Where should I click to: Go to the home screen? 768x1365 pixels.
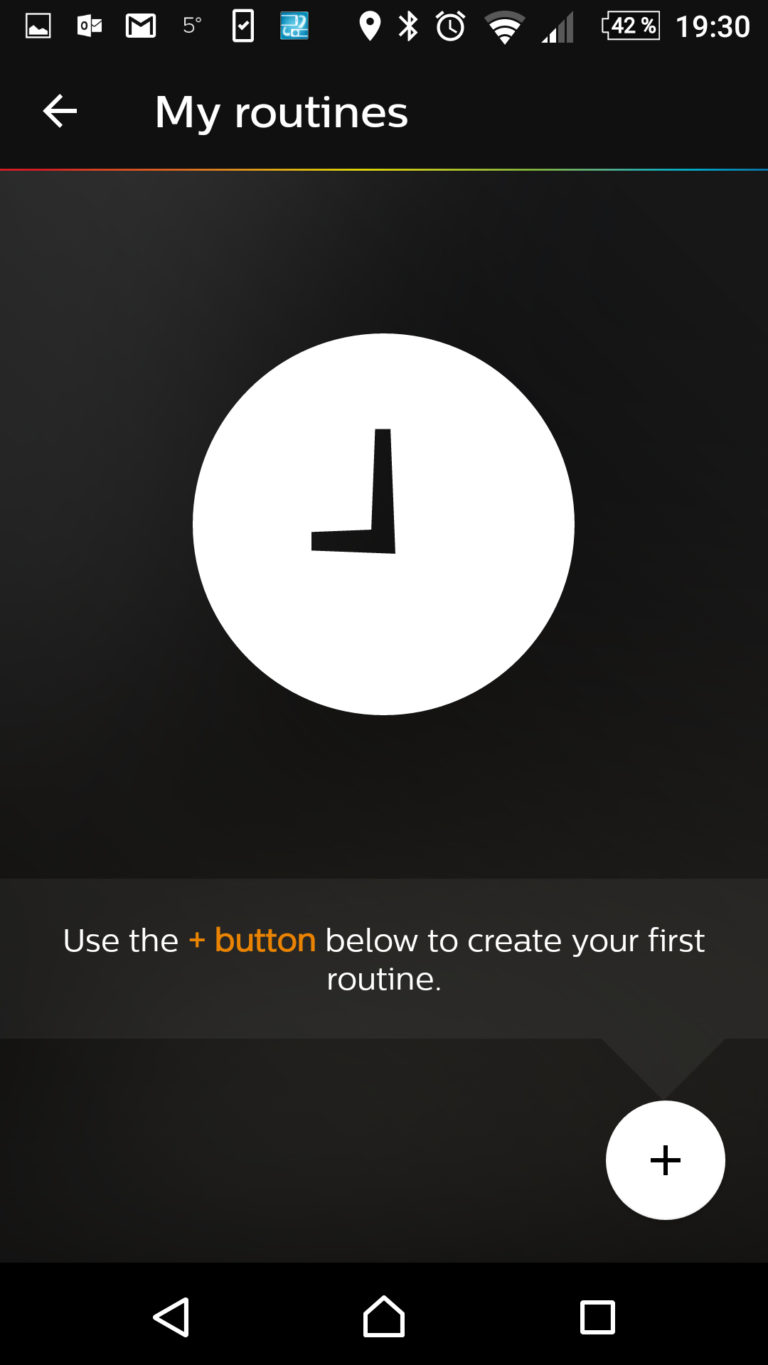384,1317
